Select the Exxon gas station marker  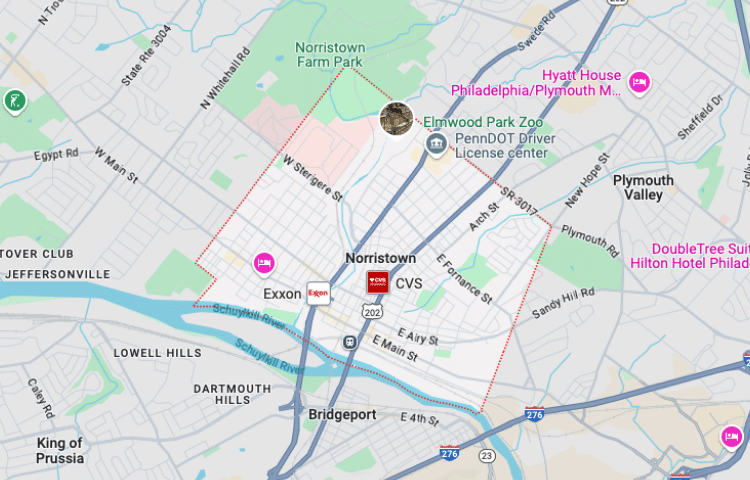tap(318, 293)
